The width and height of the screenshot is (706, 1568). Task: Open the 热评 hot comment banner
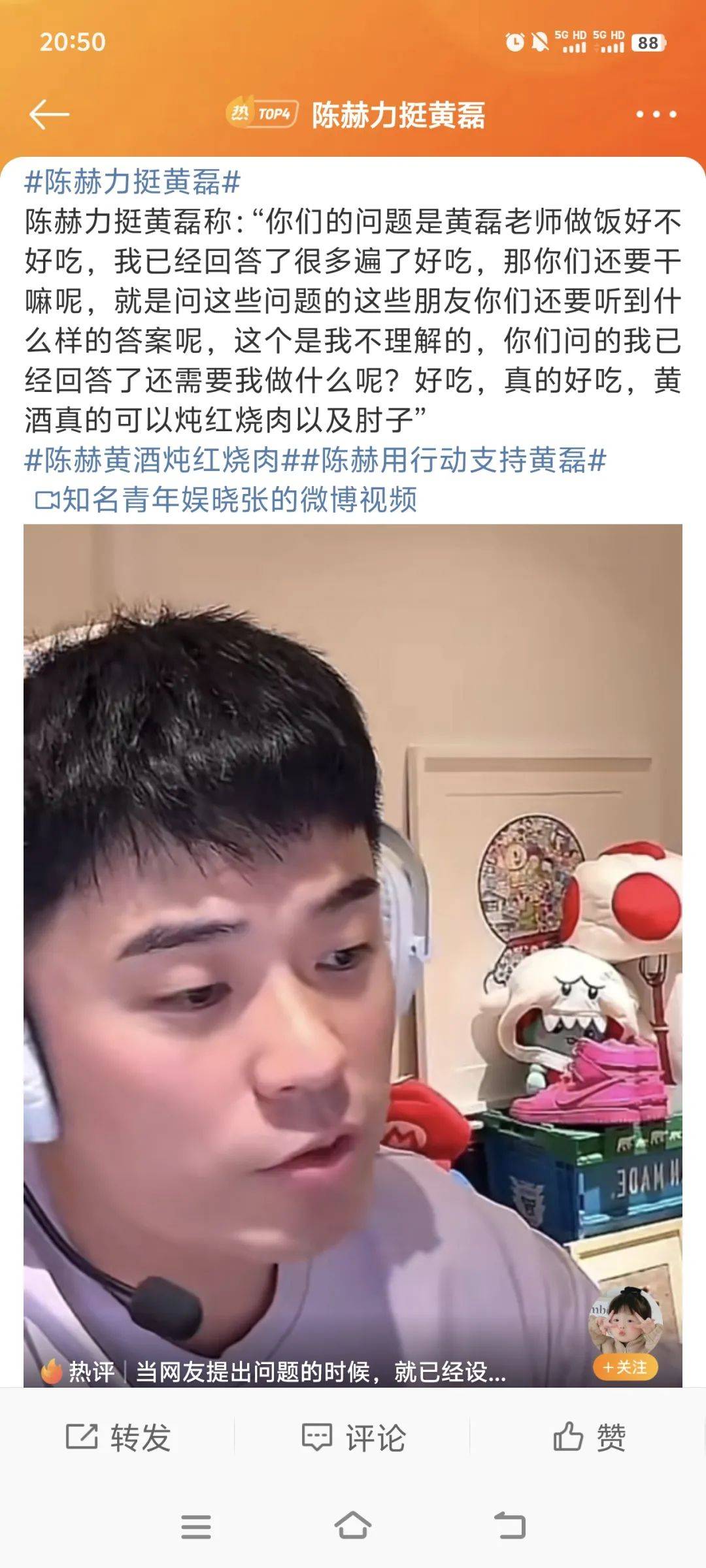click(275, 1371)
